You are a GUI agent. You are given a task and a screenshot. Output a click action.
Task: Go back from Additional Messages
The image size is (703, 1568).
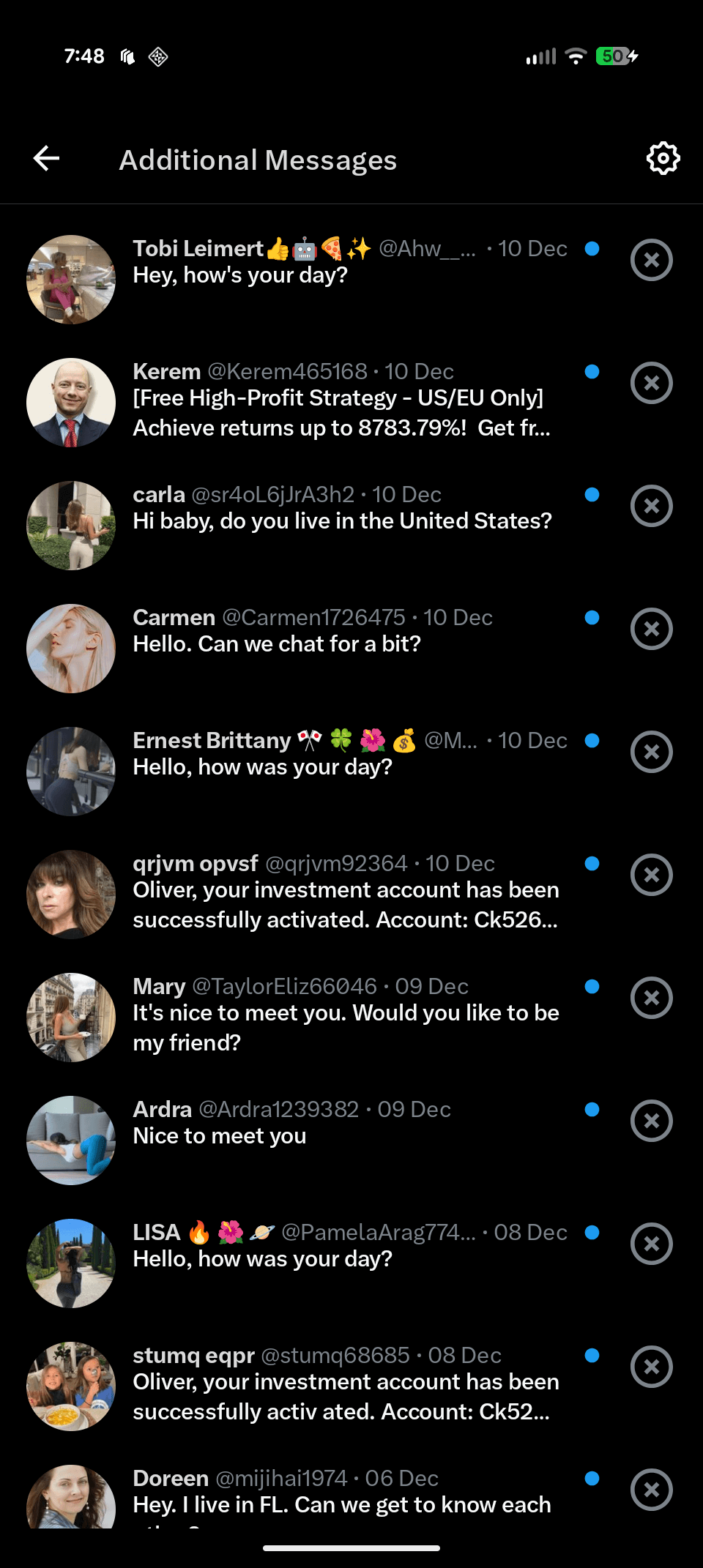[x=46, y=158]
